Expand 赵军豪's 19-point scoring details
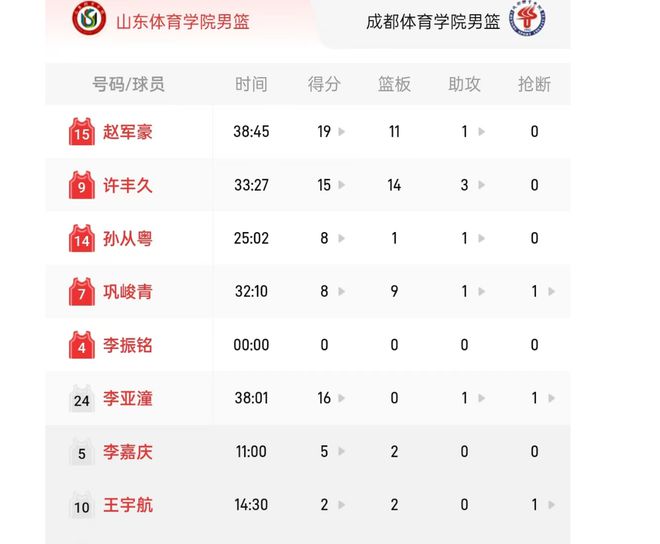The width and height of the screenshot is (660, 544). [331, 132]
